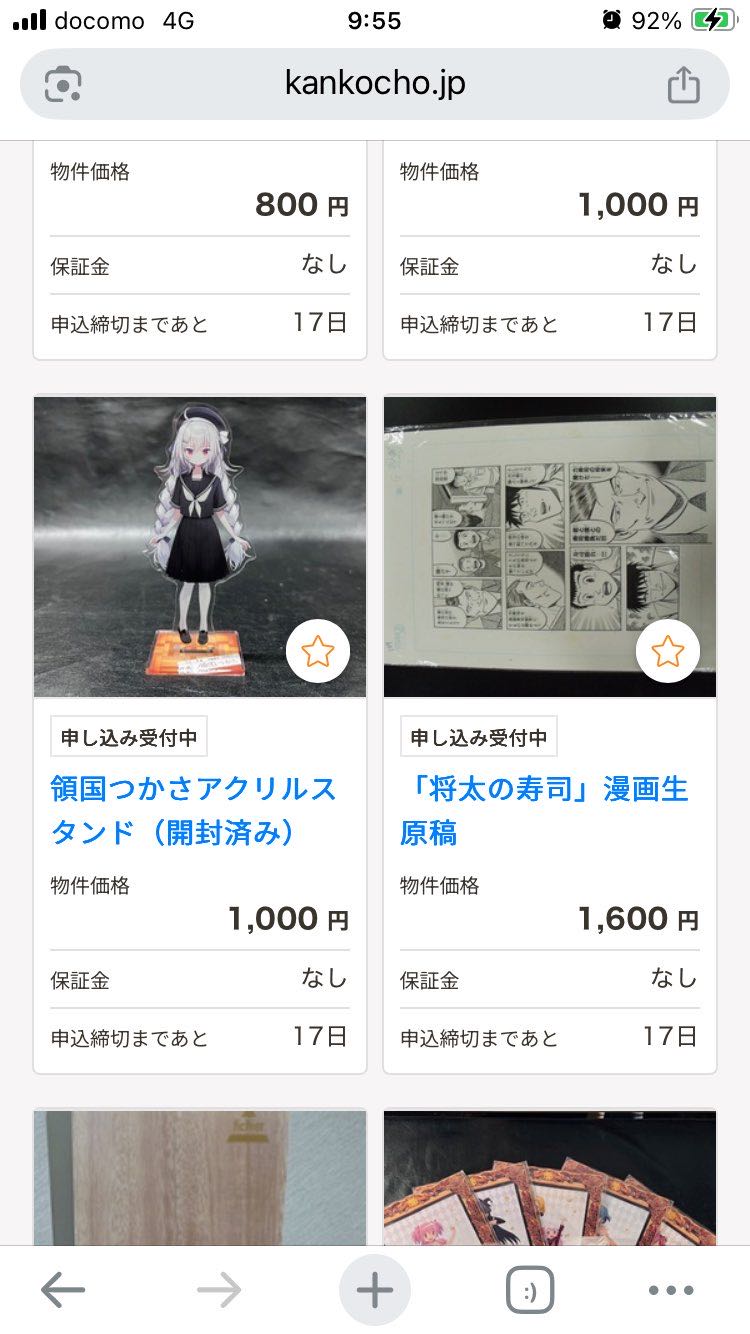
Task: Open a new browser tab
Action: click(x=375, y=1290)
